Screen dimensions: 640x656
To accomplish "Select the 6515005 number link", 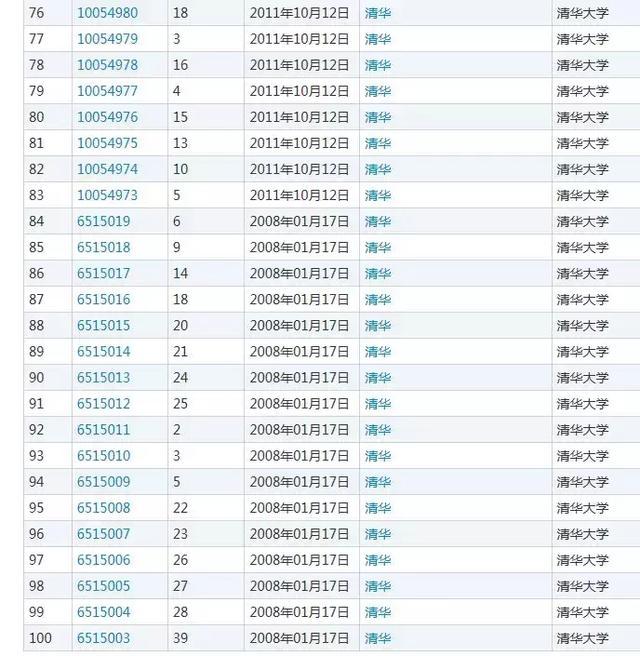I will click(103, 586).
